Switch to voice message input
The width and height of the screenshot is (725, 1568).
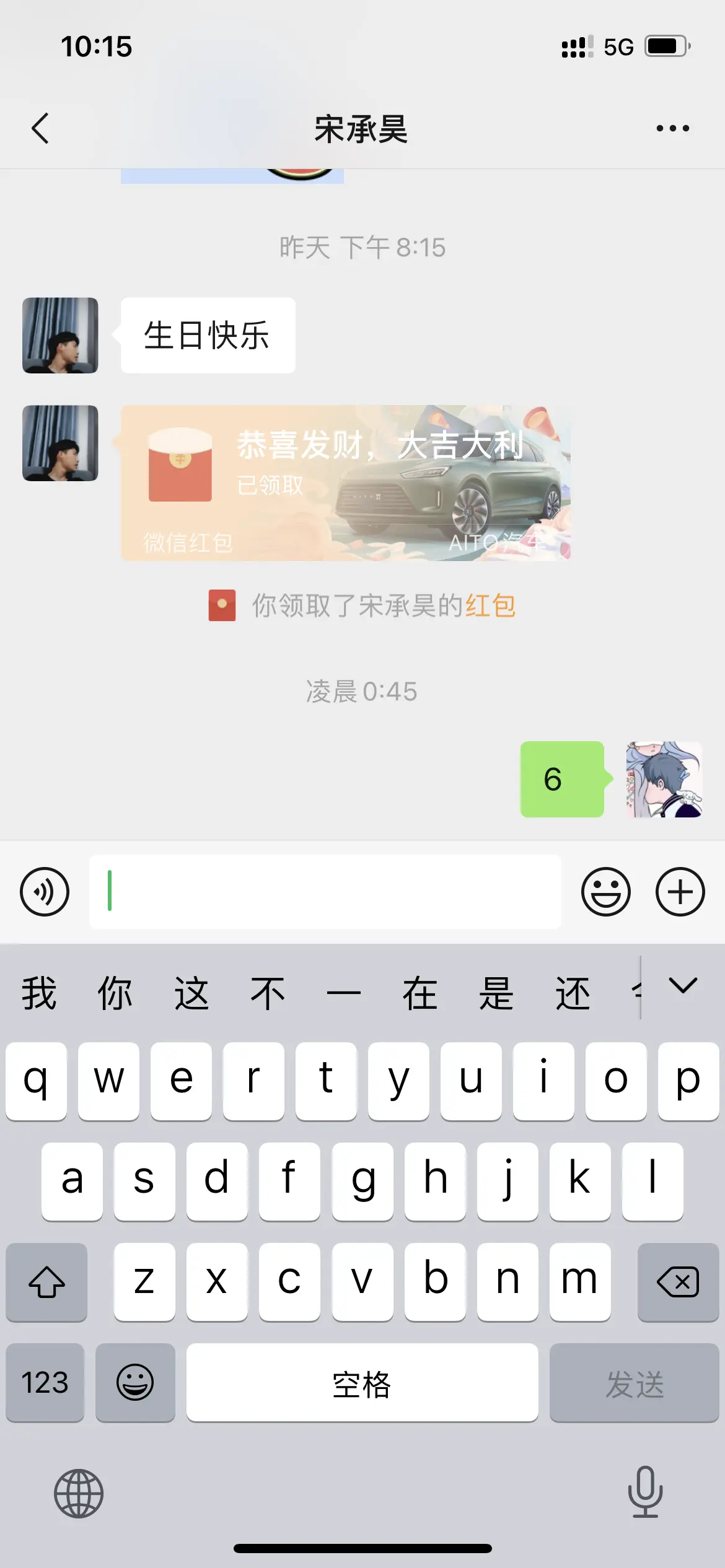45,892
